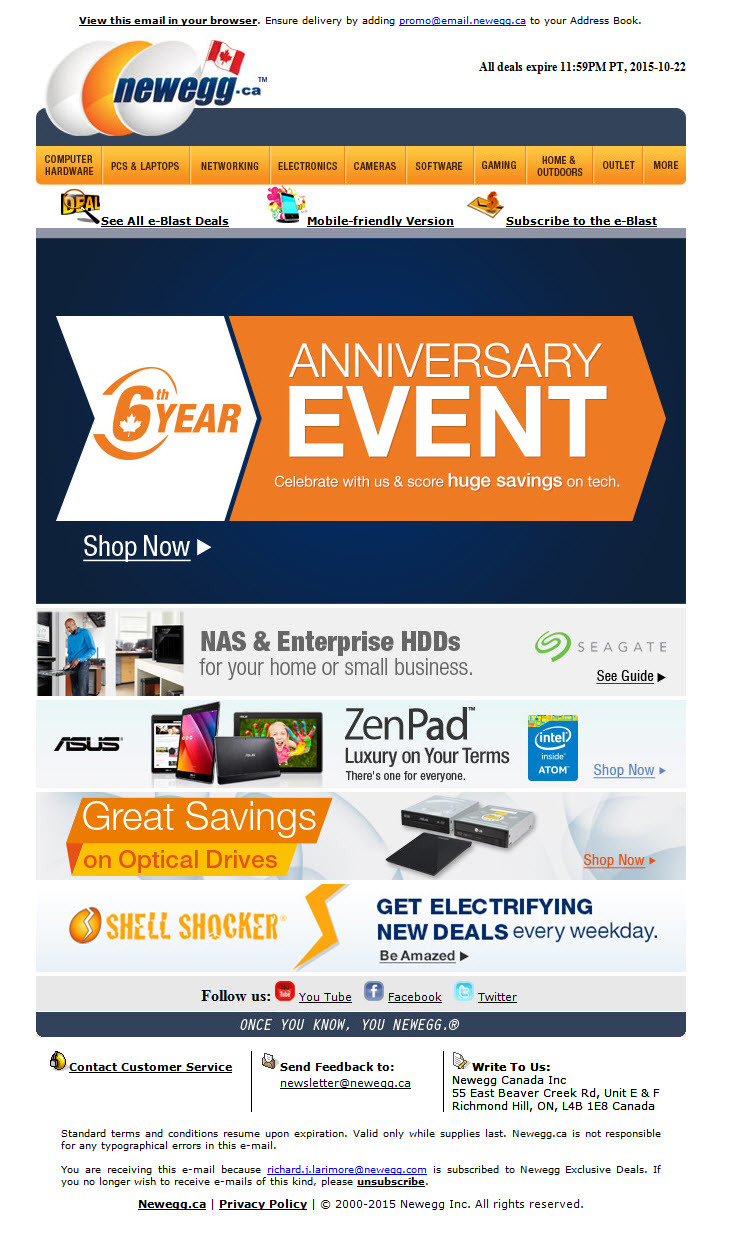Follow Newegg on YouTube
Image resolution: width=731 pixels, height=1244 pixels.
coord(325,997)
